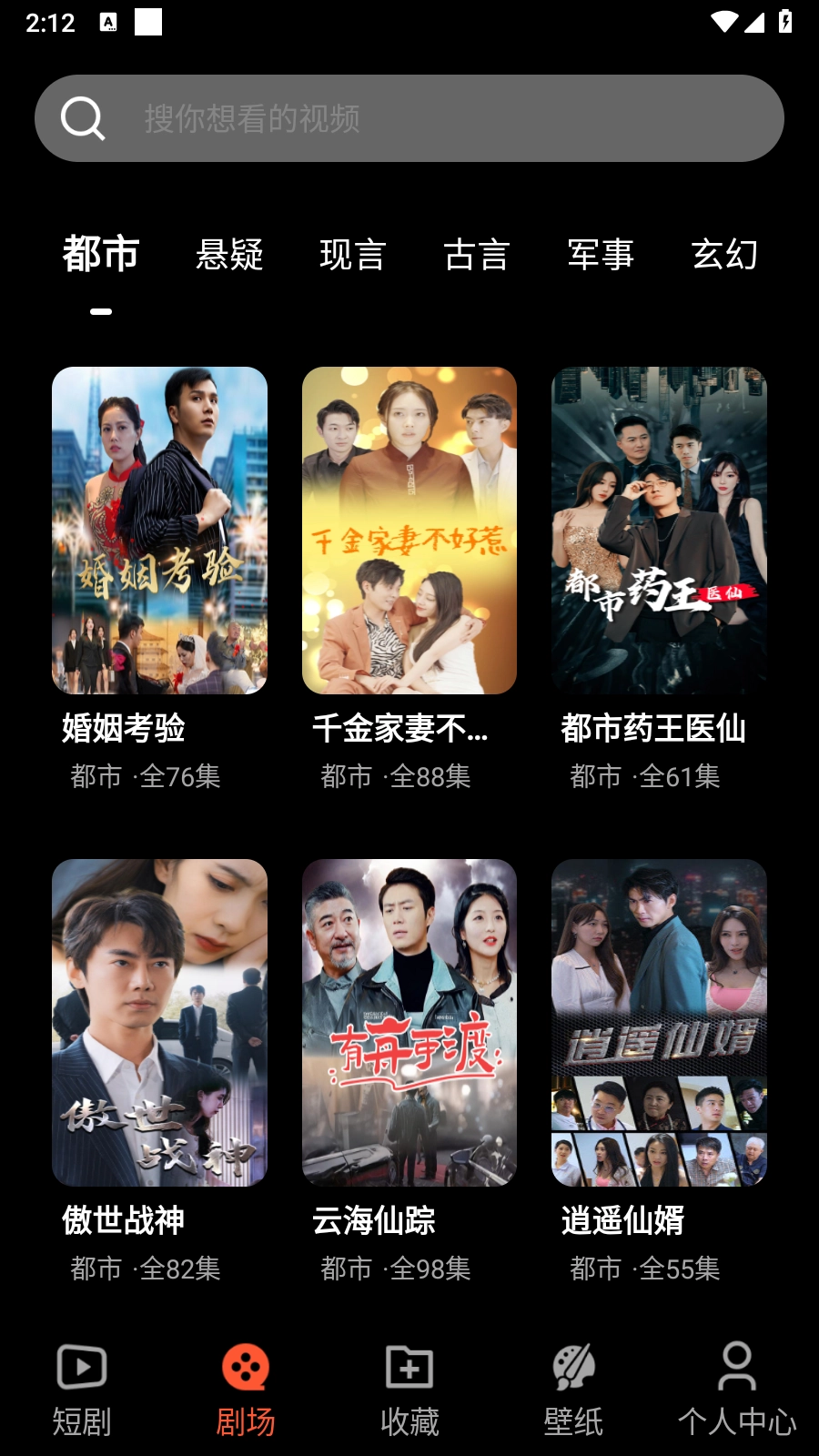819x1456 pixels.
Task: Open the 壁纸 wallpaper palette icon
Action: coord(573,1367)
